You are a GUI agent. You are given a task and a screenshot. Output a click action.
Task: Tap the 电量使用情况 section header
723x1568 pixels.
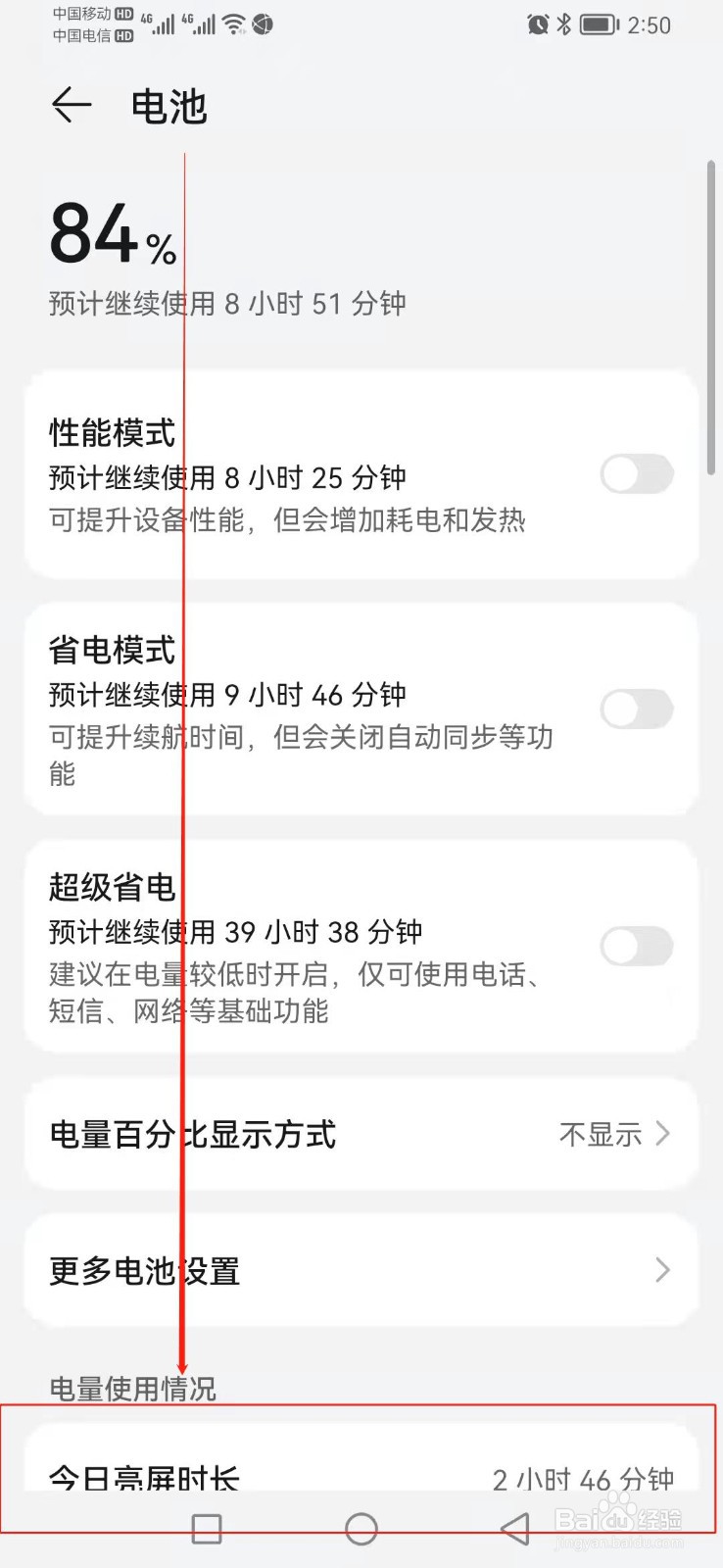pos(133,1388)
